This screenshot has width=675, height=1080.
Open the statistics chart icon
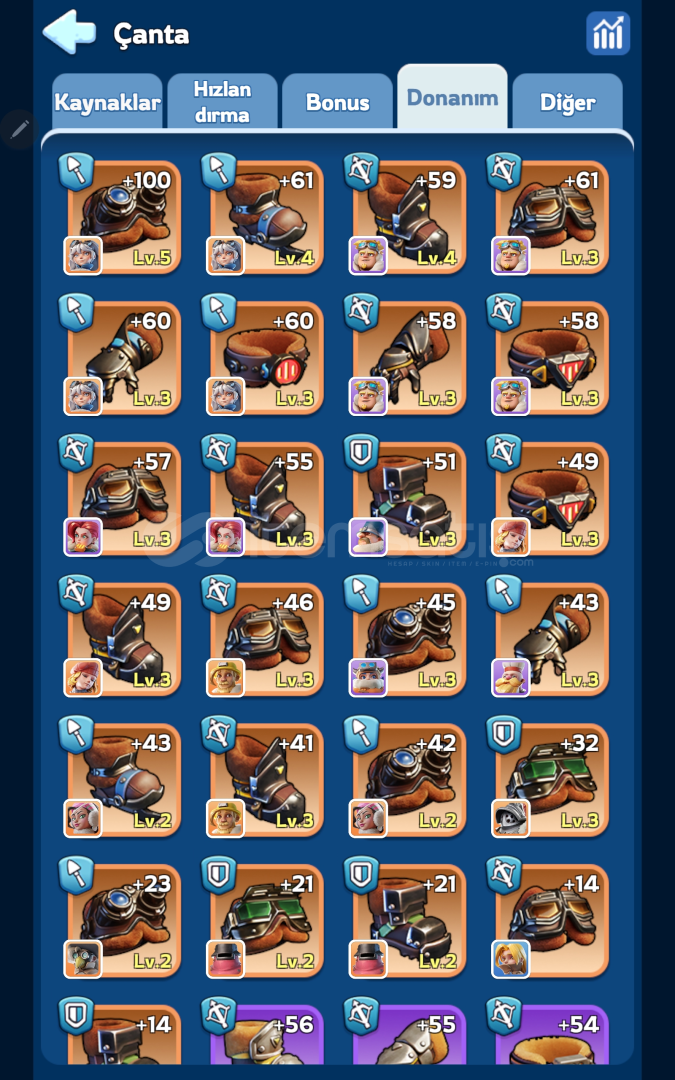click(x=608, y=33)
